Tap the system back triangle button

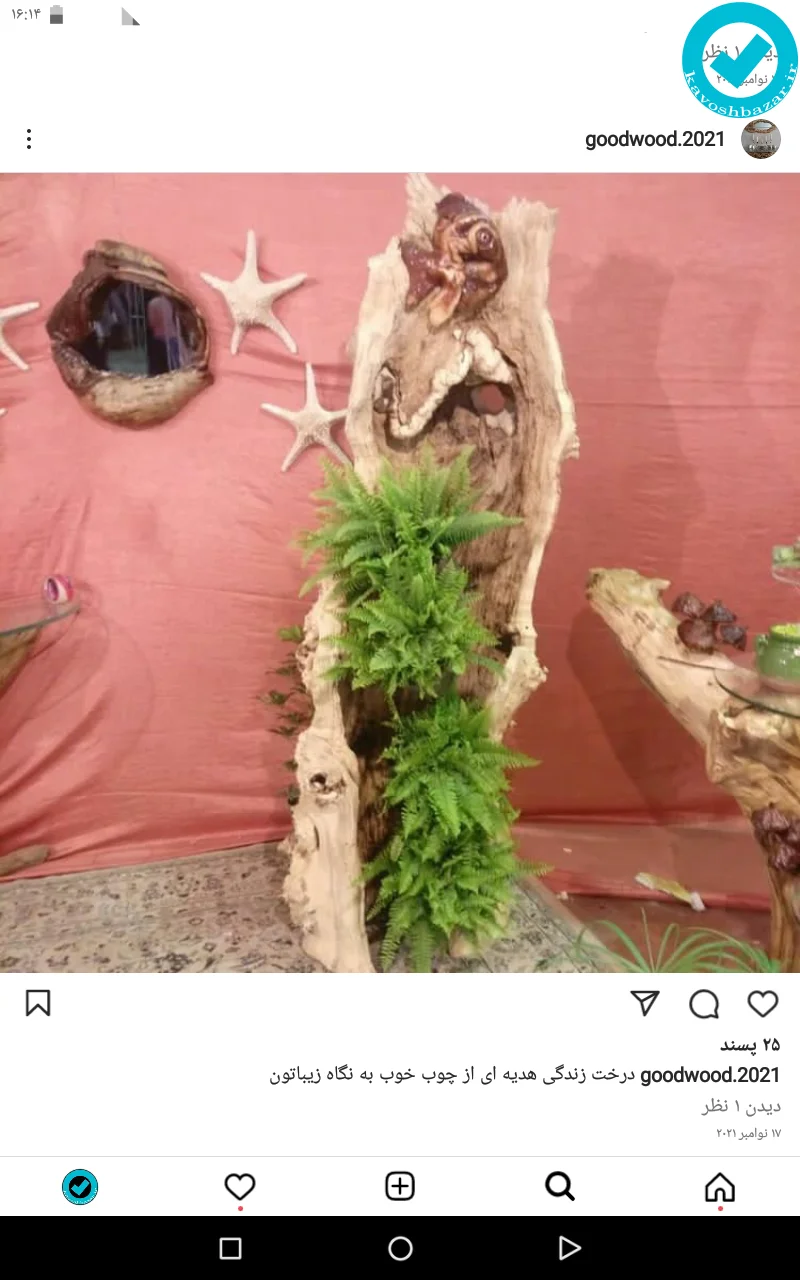tap(569, 1248)
